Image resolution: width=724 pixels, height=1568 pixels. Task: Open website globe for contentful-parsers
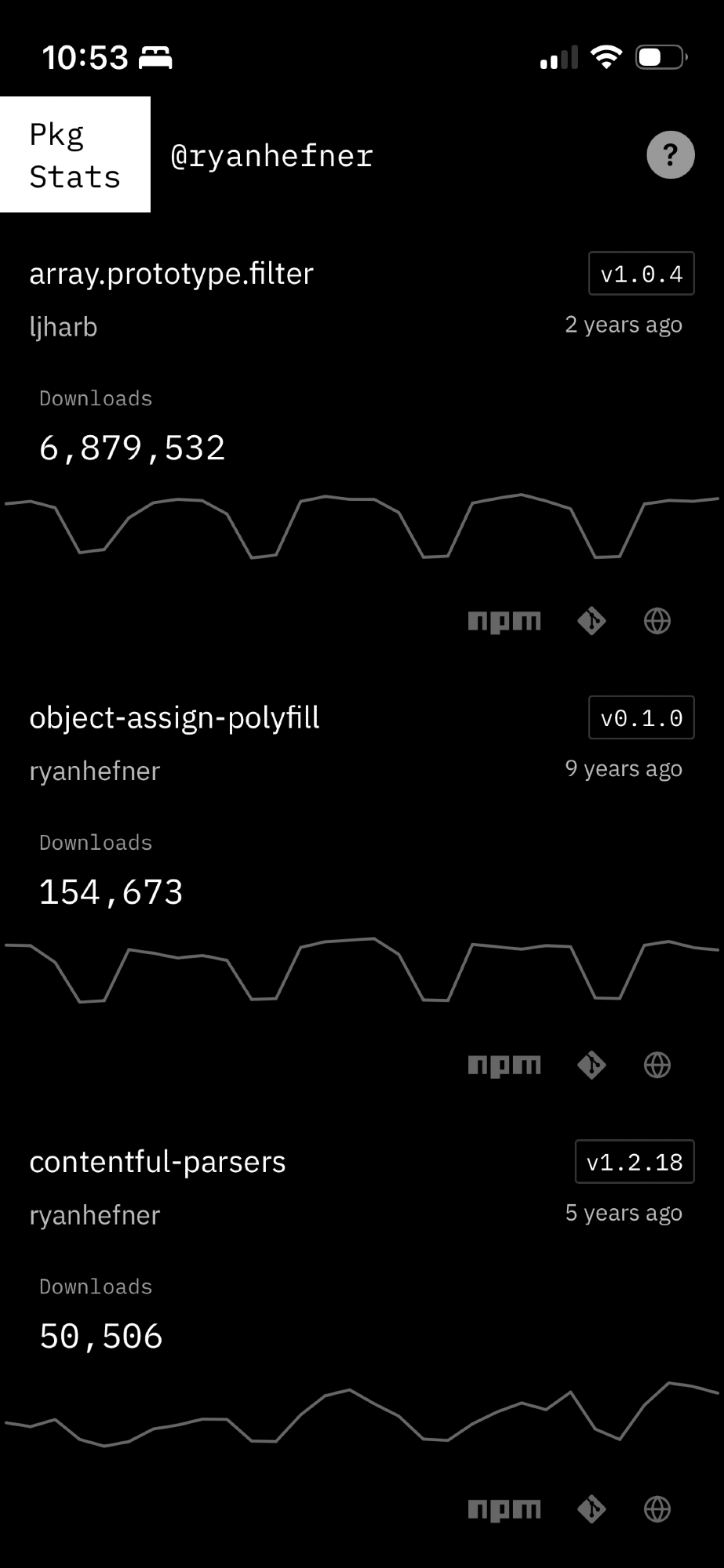pos(657,1508)
